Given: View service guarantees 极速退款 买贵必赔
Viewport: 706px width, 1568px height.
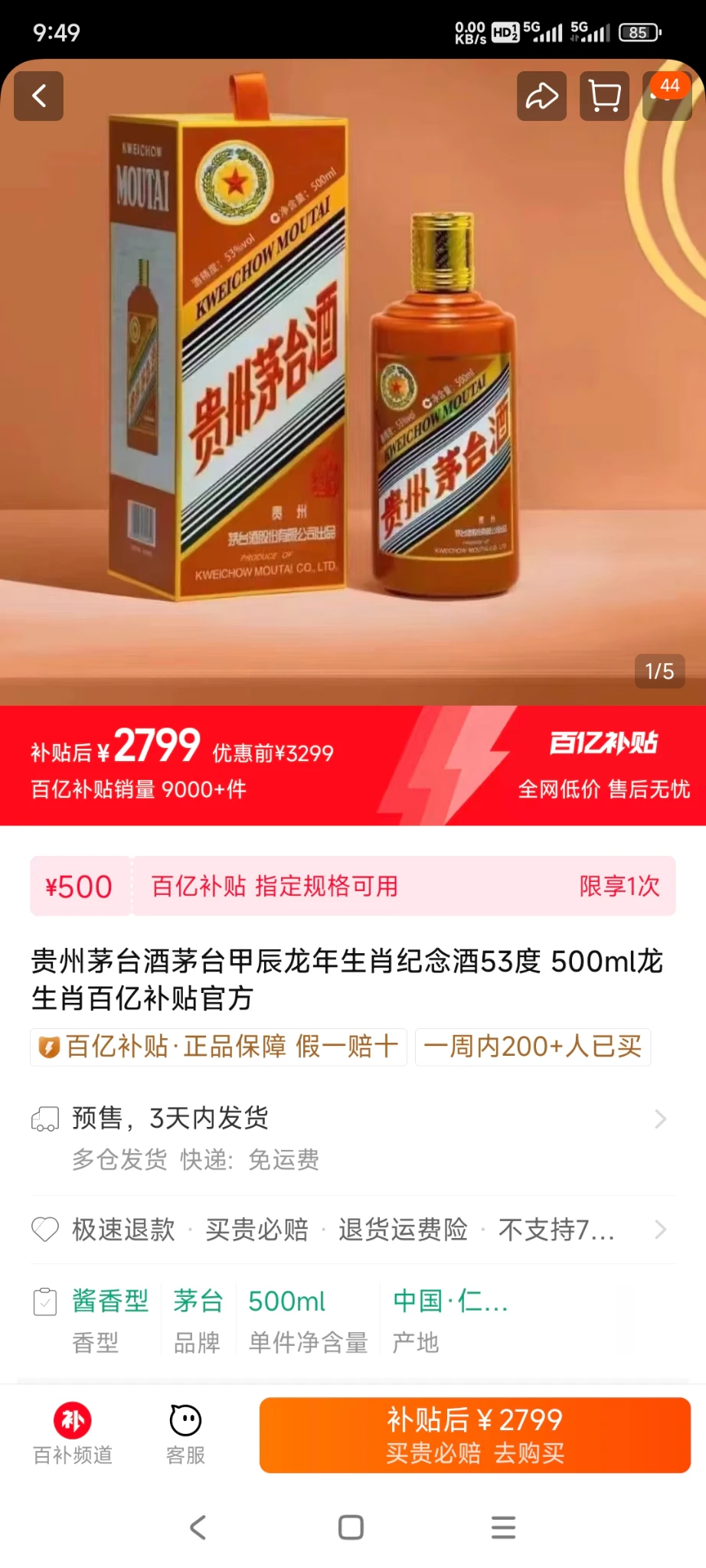Looking at the screenshot, I should [352, 1230].
